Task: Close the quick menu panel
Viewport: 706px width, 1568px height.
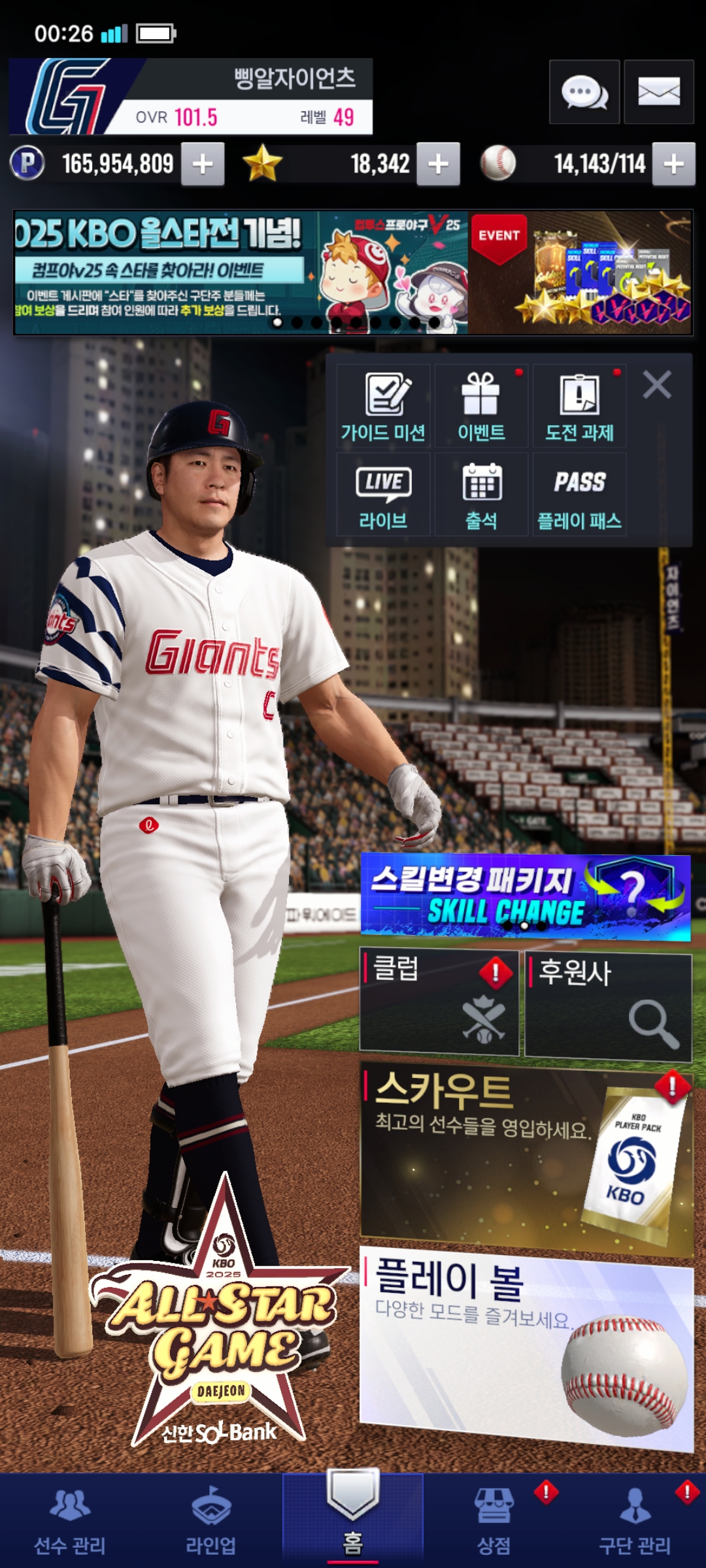Action: [657, 385]
